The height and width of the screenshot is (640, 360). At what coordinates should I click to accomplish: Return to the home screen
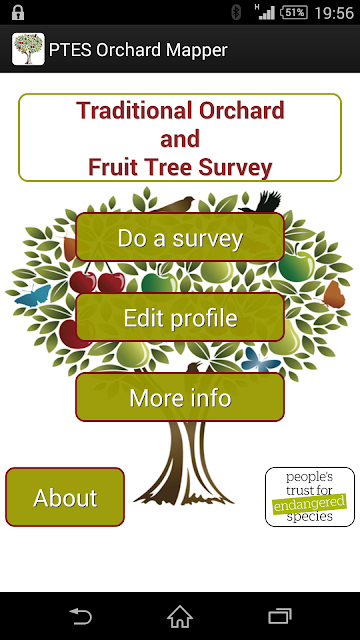(x=180, y=616)
